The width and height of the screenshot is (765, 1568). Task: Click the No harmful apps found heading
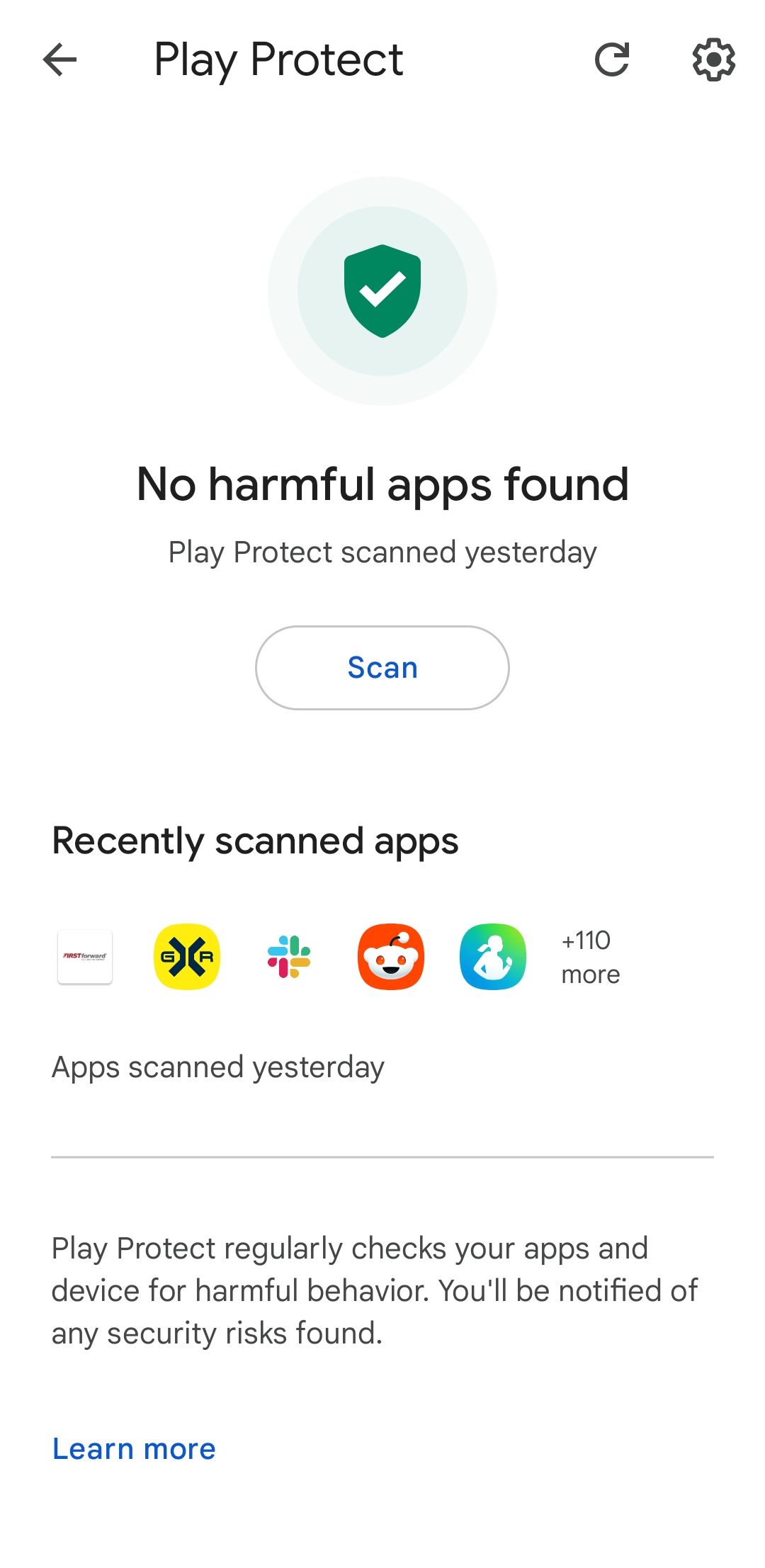(x=382, y=484)
